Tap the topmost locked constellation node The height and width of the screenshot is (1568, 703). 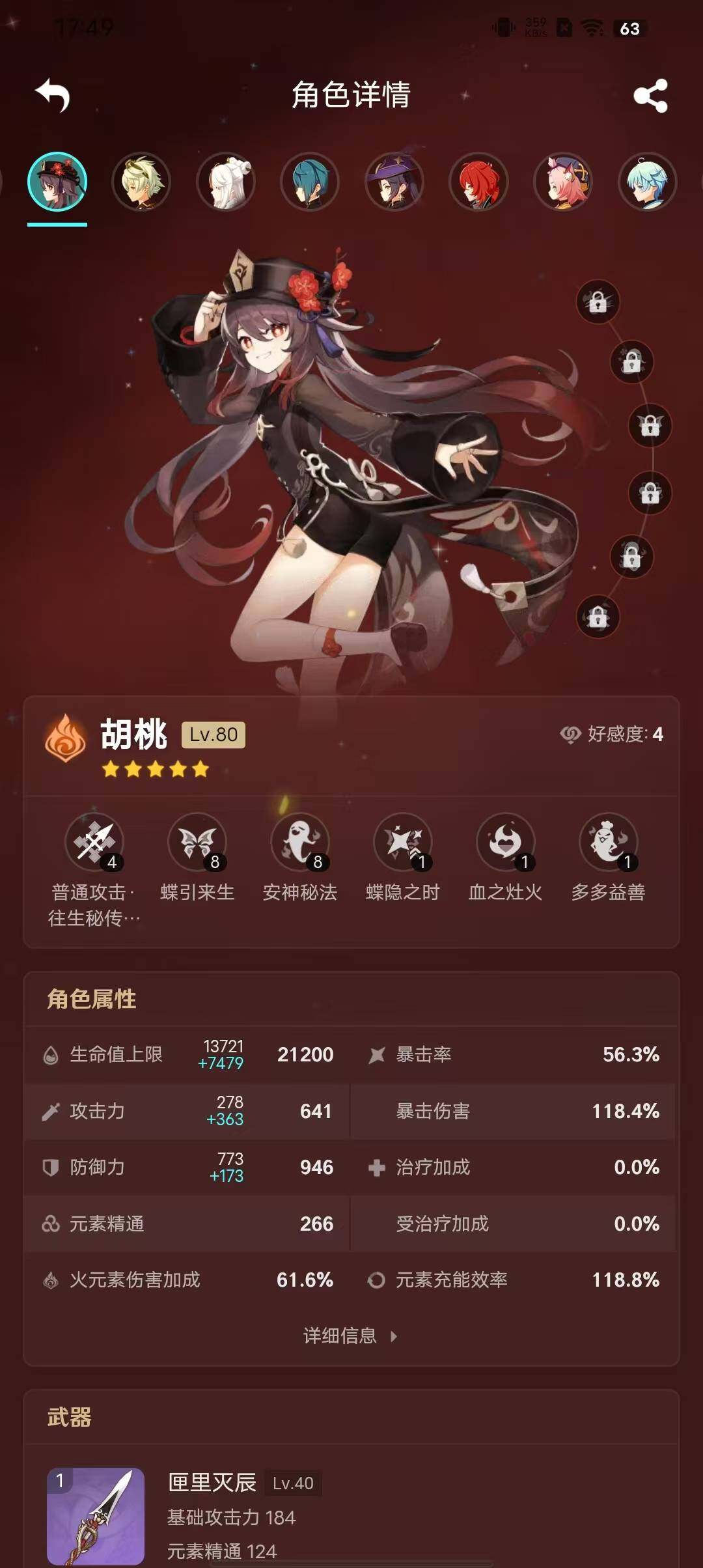click(x=598, y=301)
